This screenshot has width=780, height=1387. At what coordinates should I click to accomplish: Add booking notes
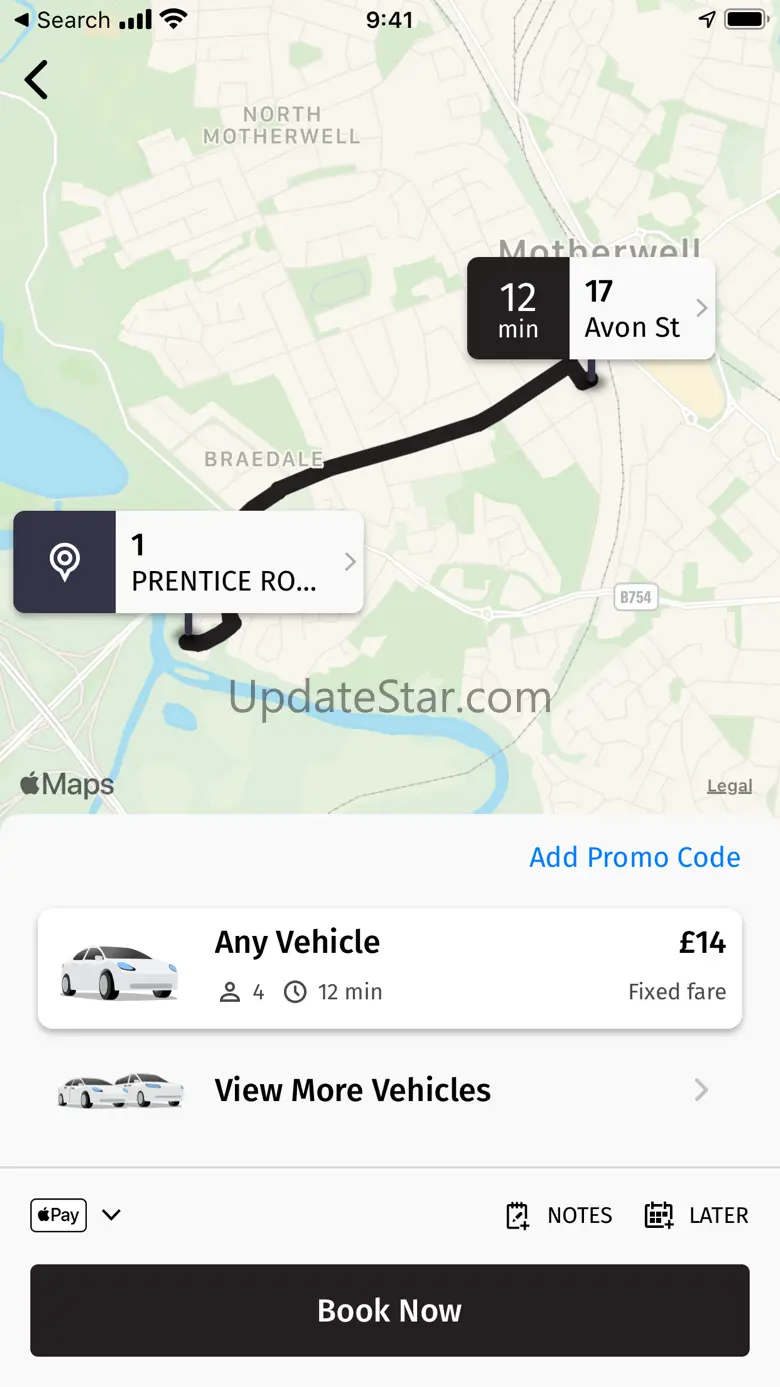(559, 1215)
